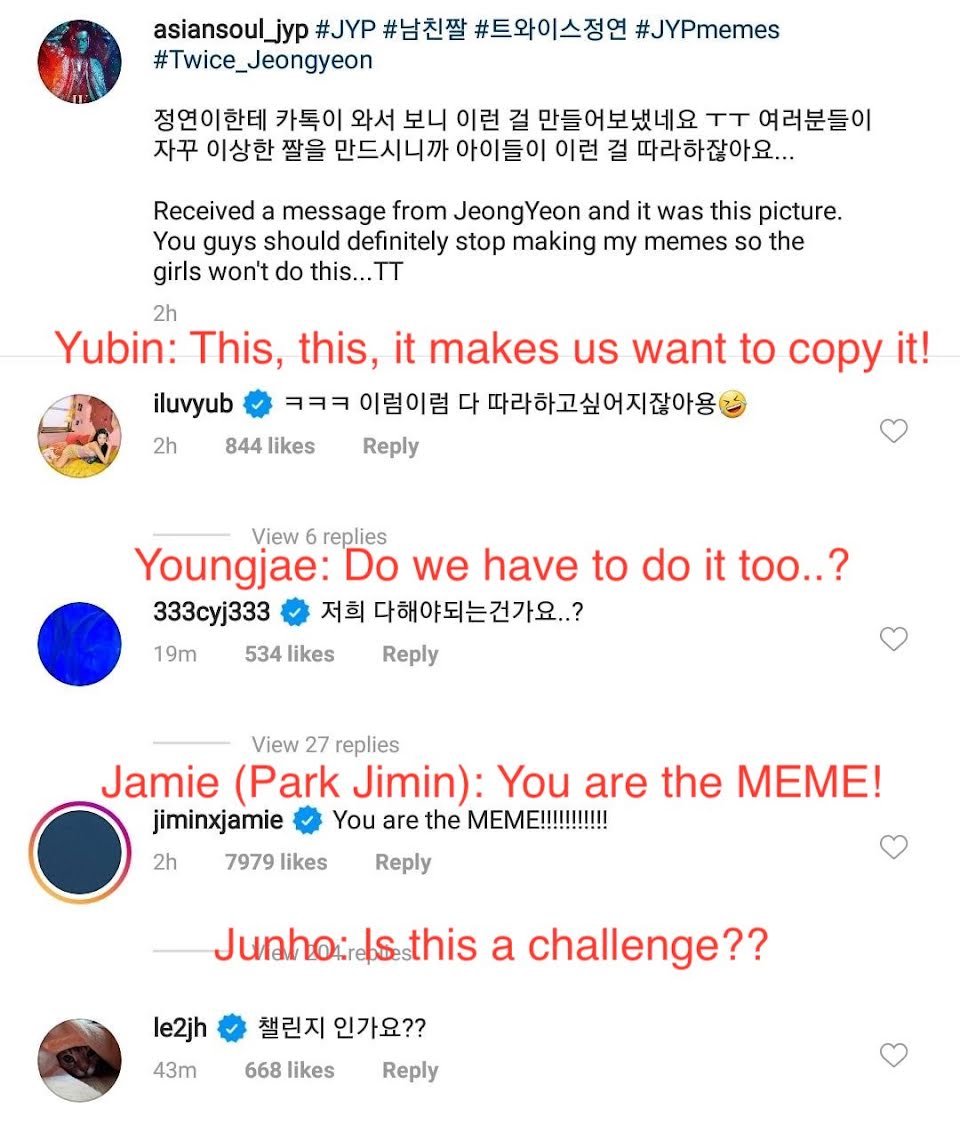Open 333cyj333's profile from username
Image resolution: width=960 pixels, height=1124 pixels.
coord(212,612)
